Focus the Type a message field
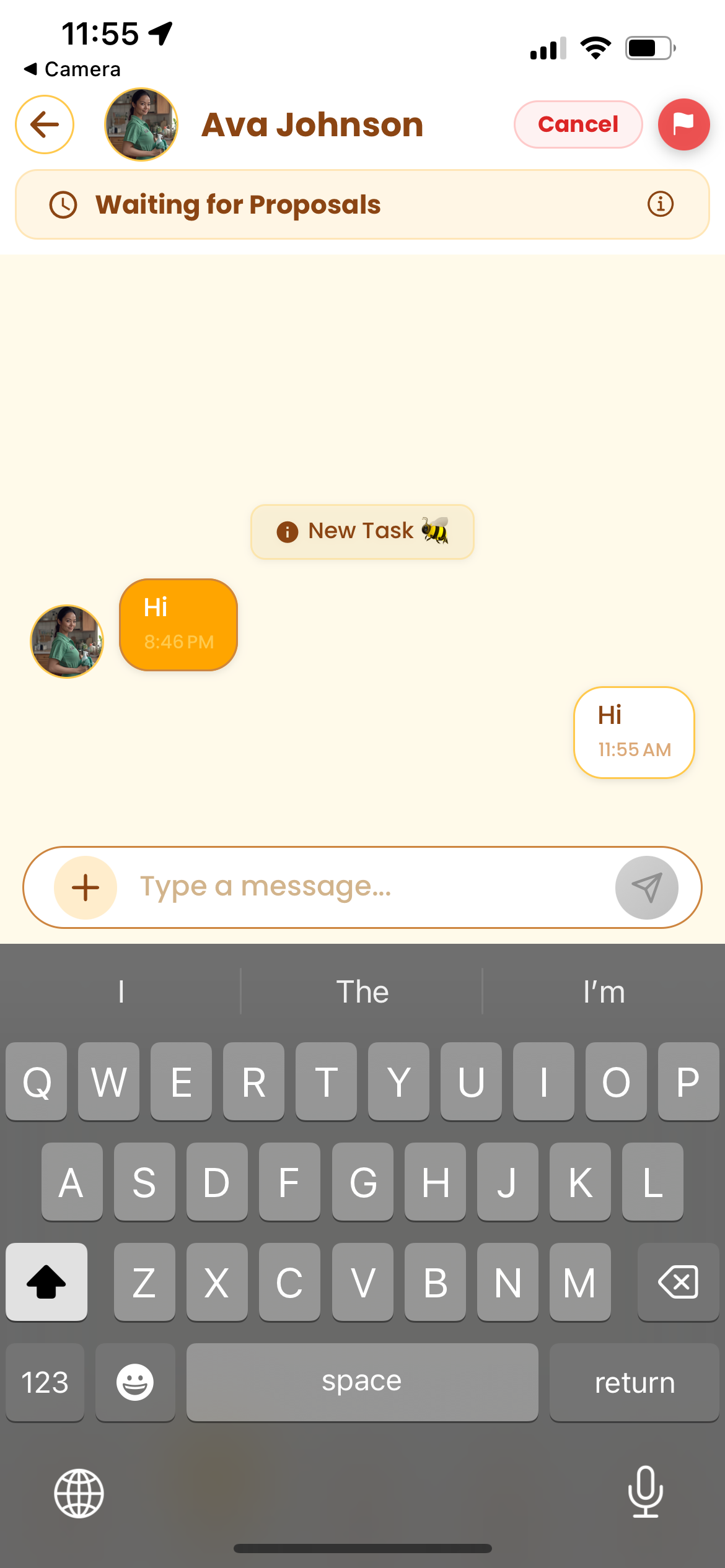725x1568 pixels. pyautogui.click(x=366, y=887)
